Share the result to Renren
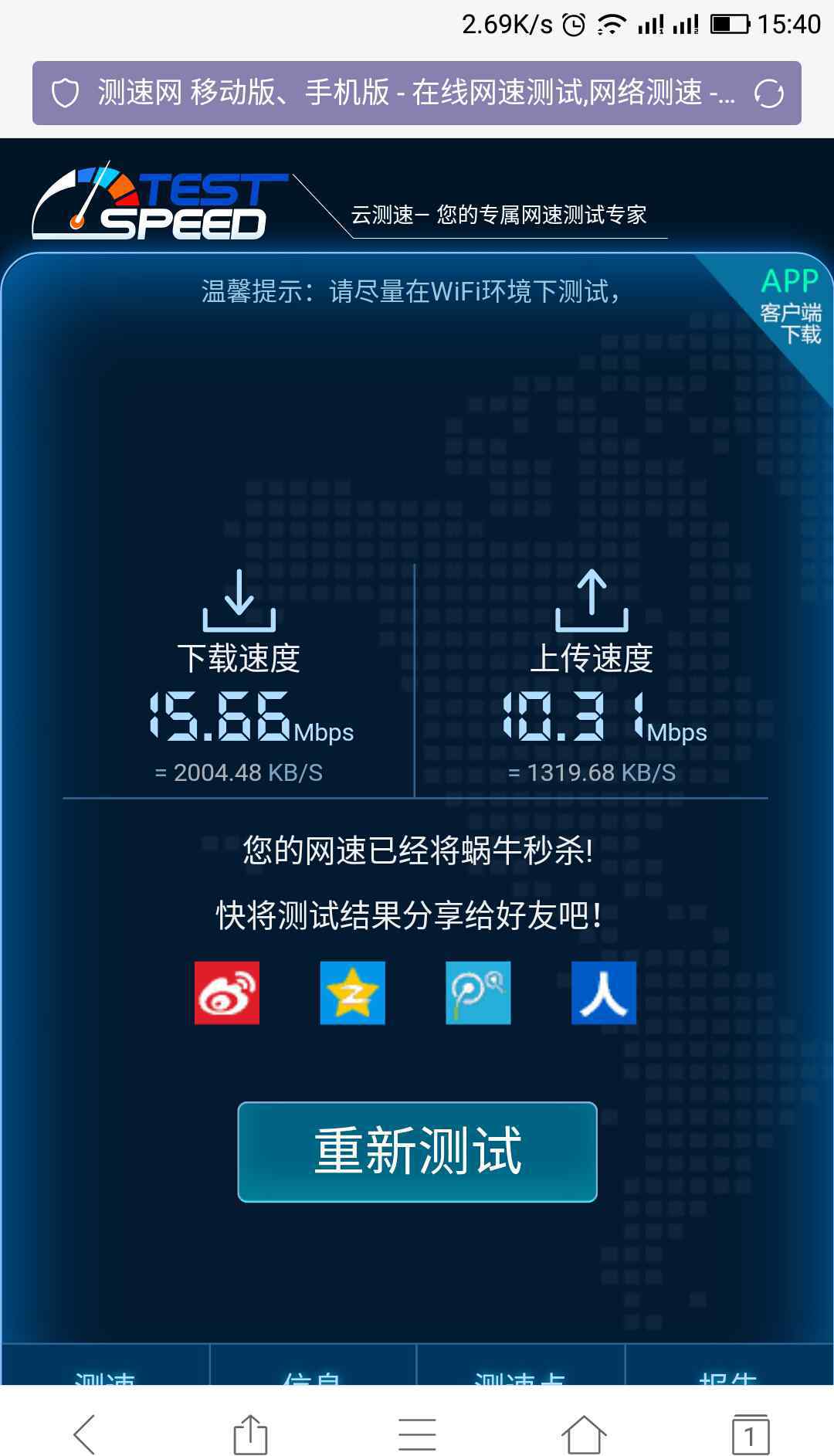The height and width of the screenshot is (1456, 834). (x=604, y=993)
